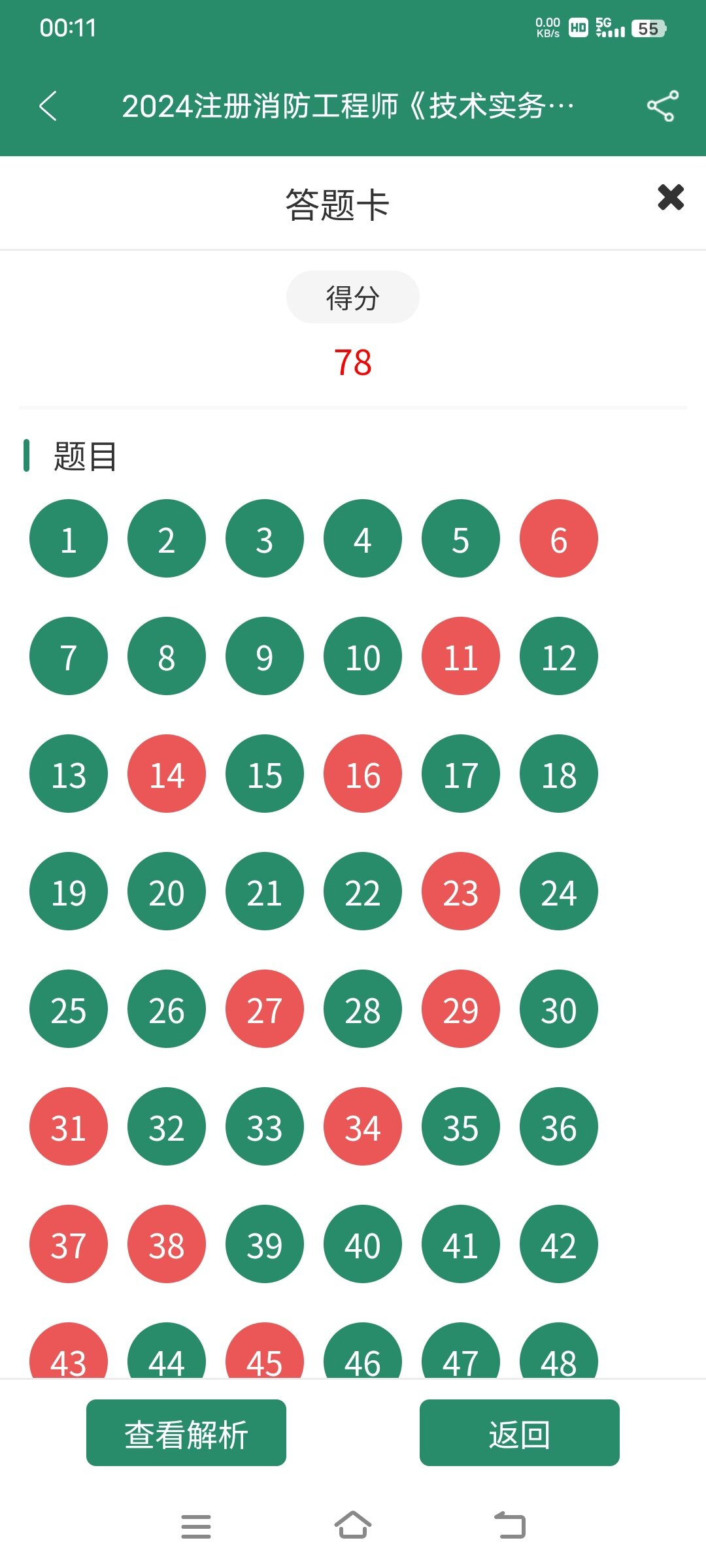Open question 11 marked red

tap(461, 656)
